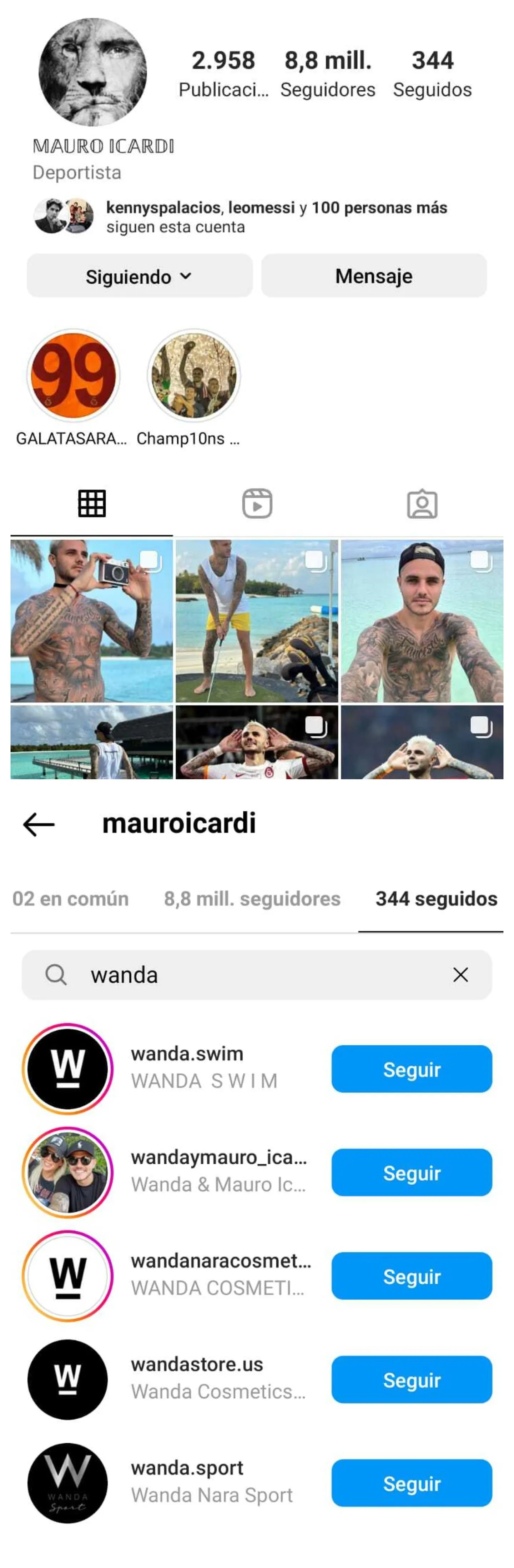Screen dimensions: 514x1568
Task: Switch to 8,8 mill. seguidores tab
Action: coord(252,899)
